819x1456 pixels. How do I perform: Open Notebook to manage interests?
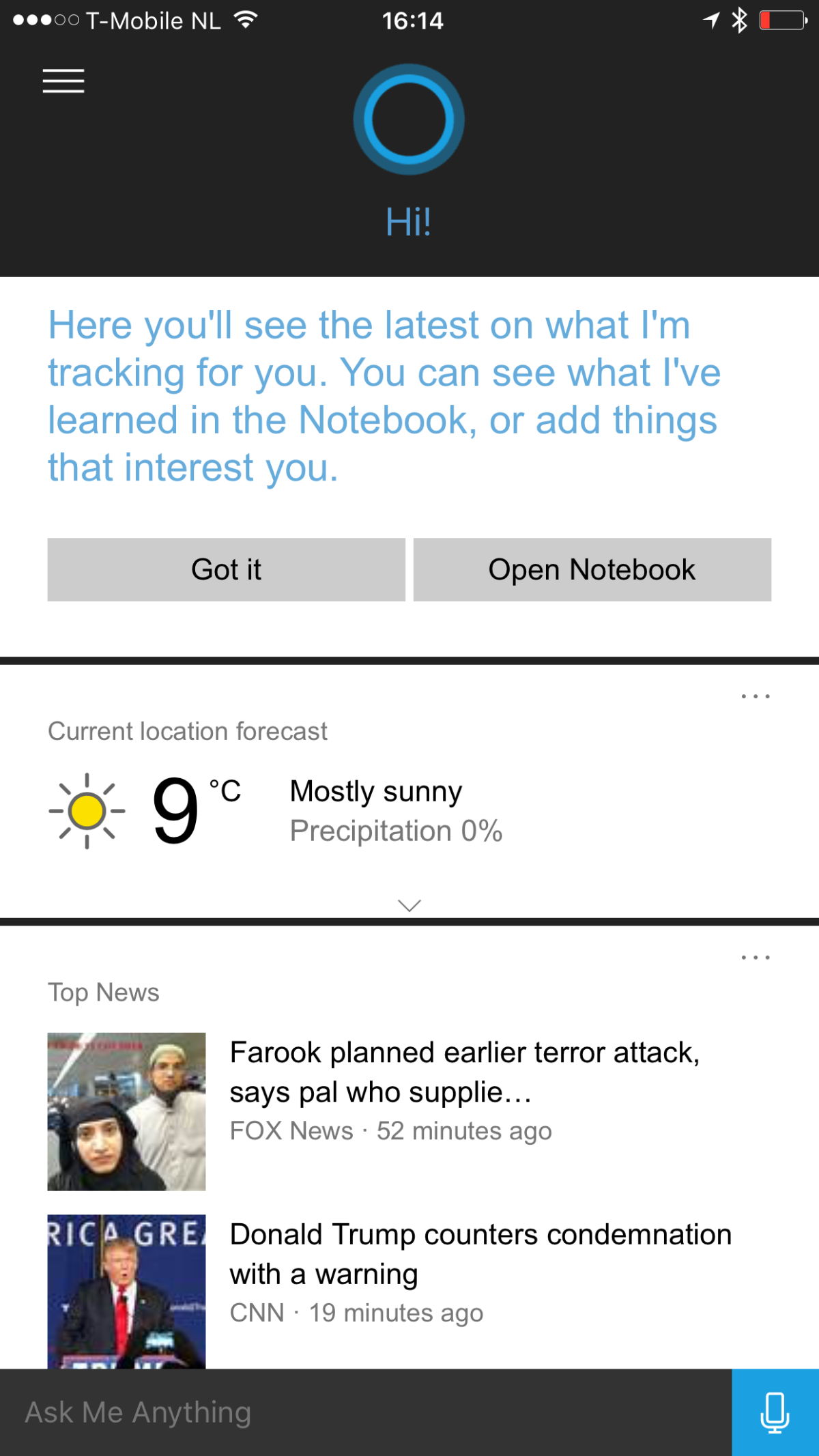click(x=591, y=569)
